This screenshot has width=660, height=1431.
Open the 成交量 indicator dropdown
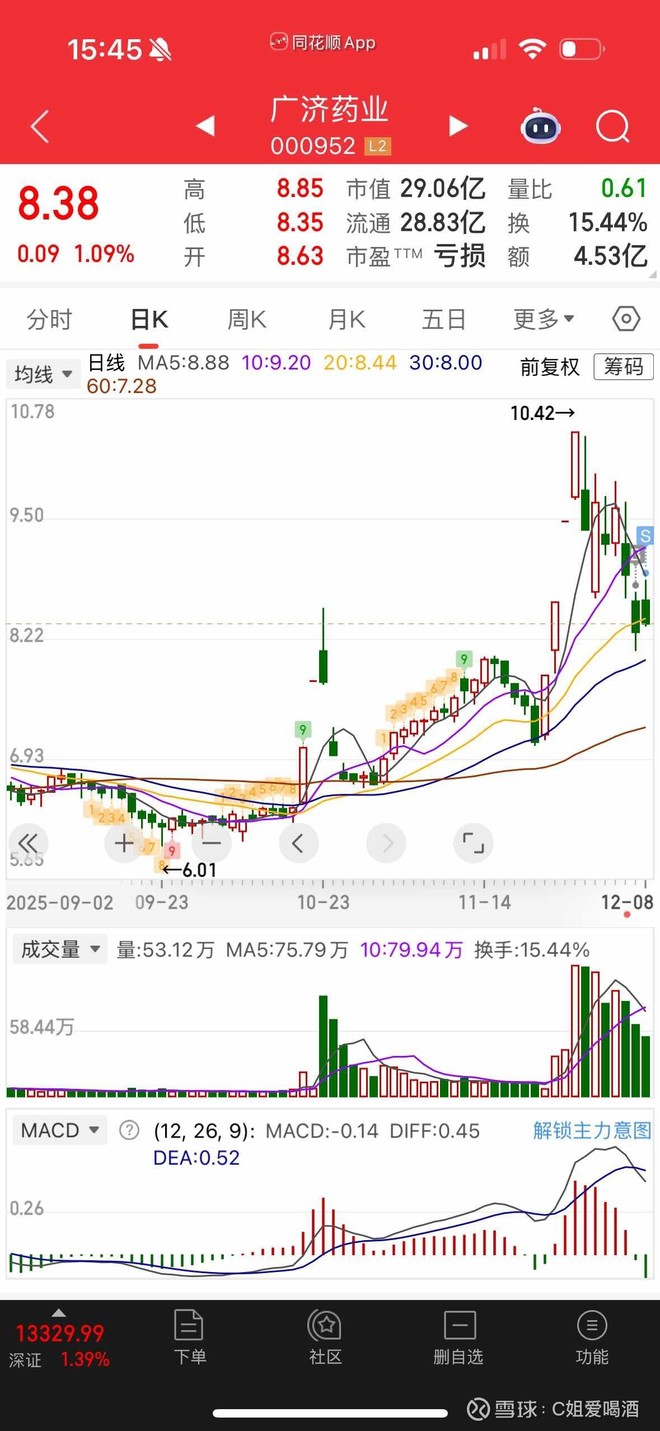pyautogui.click(x=61, y=949)
